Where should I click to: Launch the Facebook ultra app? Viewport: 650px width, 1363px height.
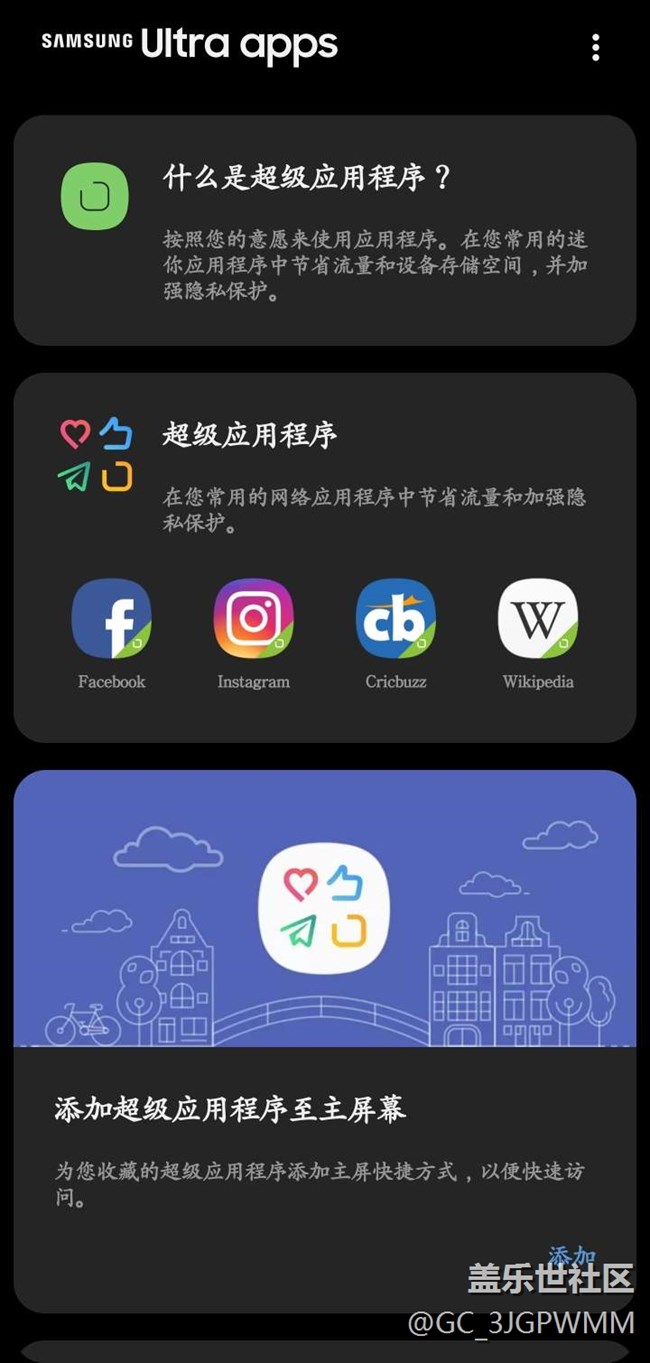coord(112,619)
